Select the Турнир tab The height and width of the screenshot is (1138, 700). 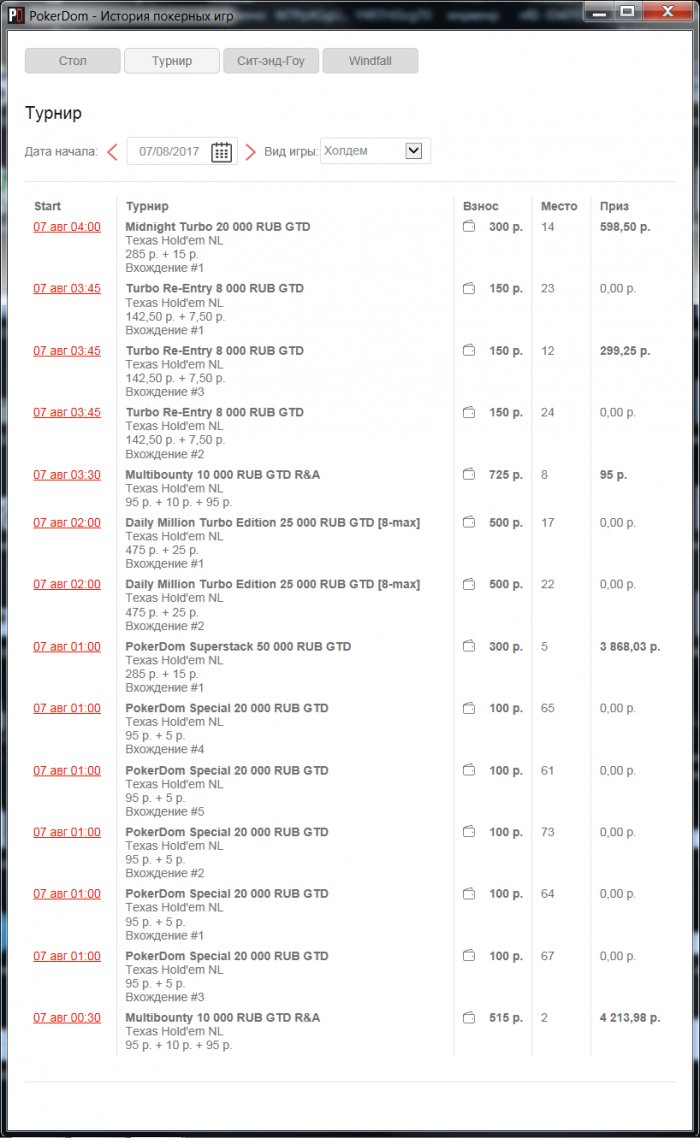pyautogui.click(x=172, y=61)
